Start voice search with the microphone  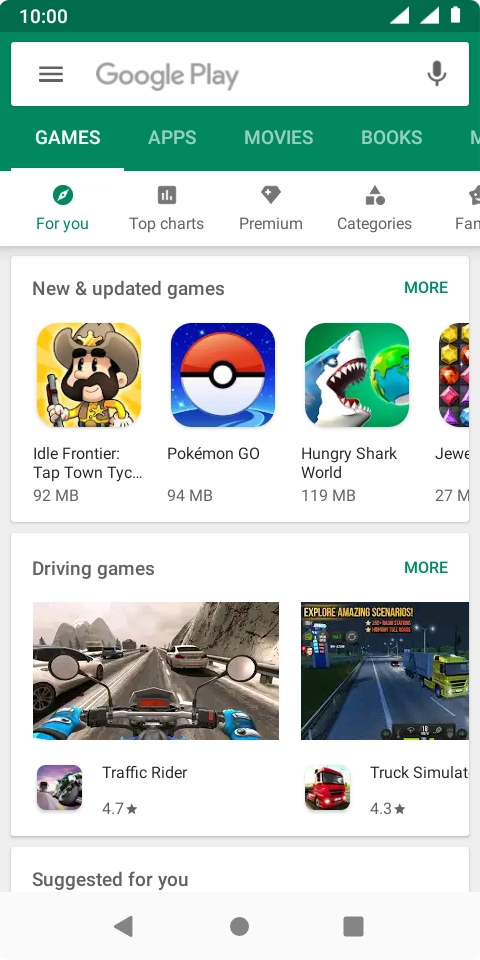click(x=437, y=74)
